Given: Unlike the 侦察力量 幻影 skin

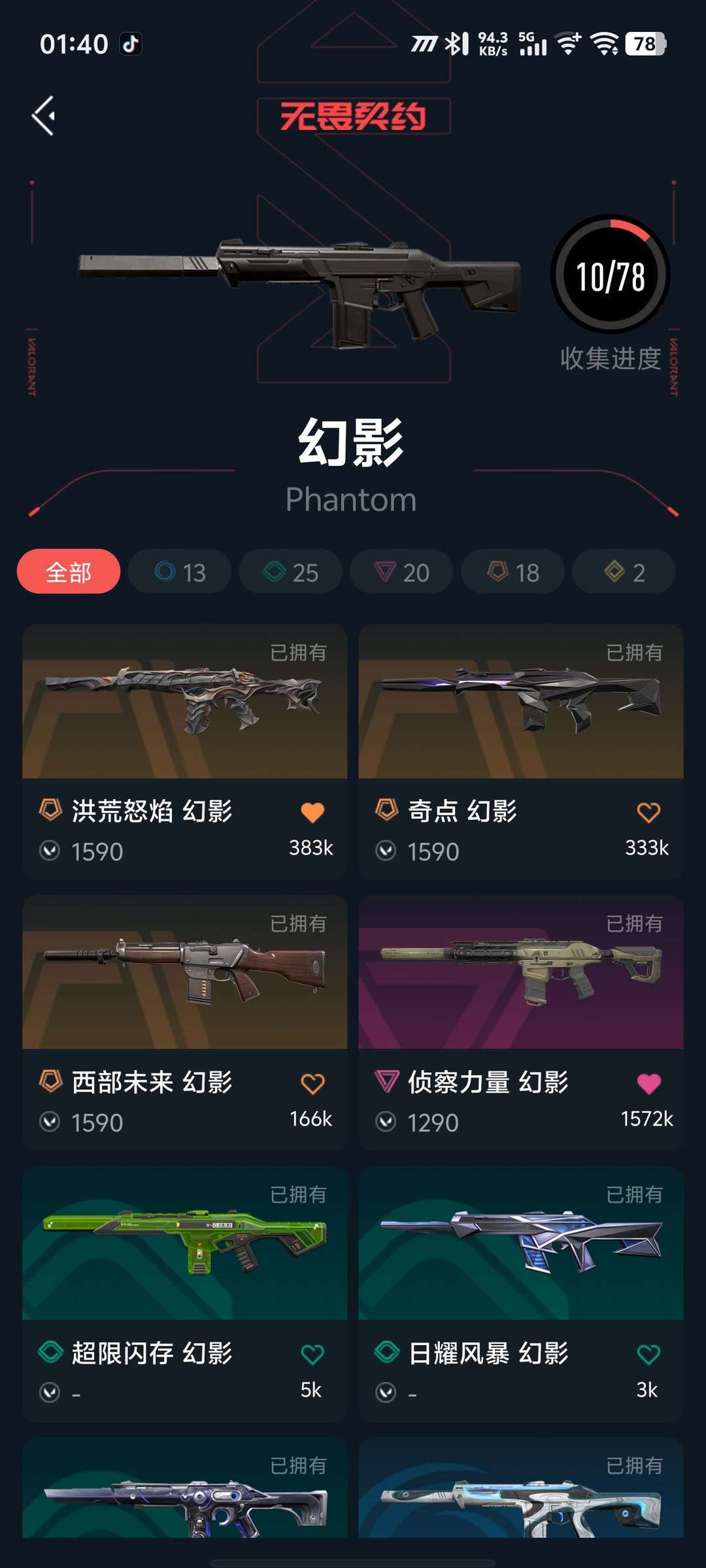Looking at the screenshot, I should (648, 1083).
